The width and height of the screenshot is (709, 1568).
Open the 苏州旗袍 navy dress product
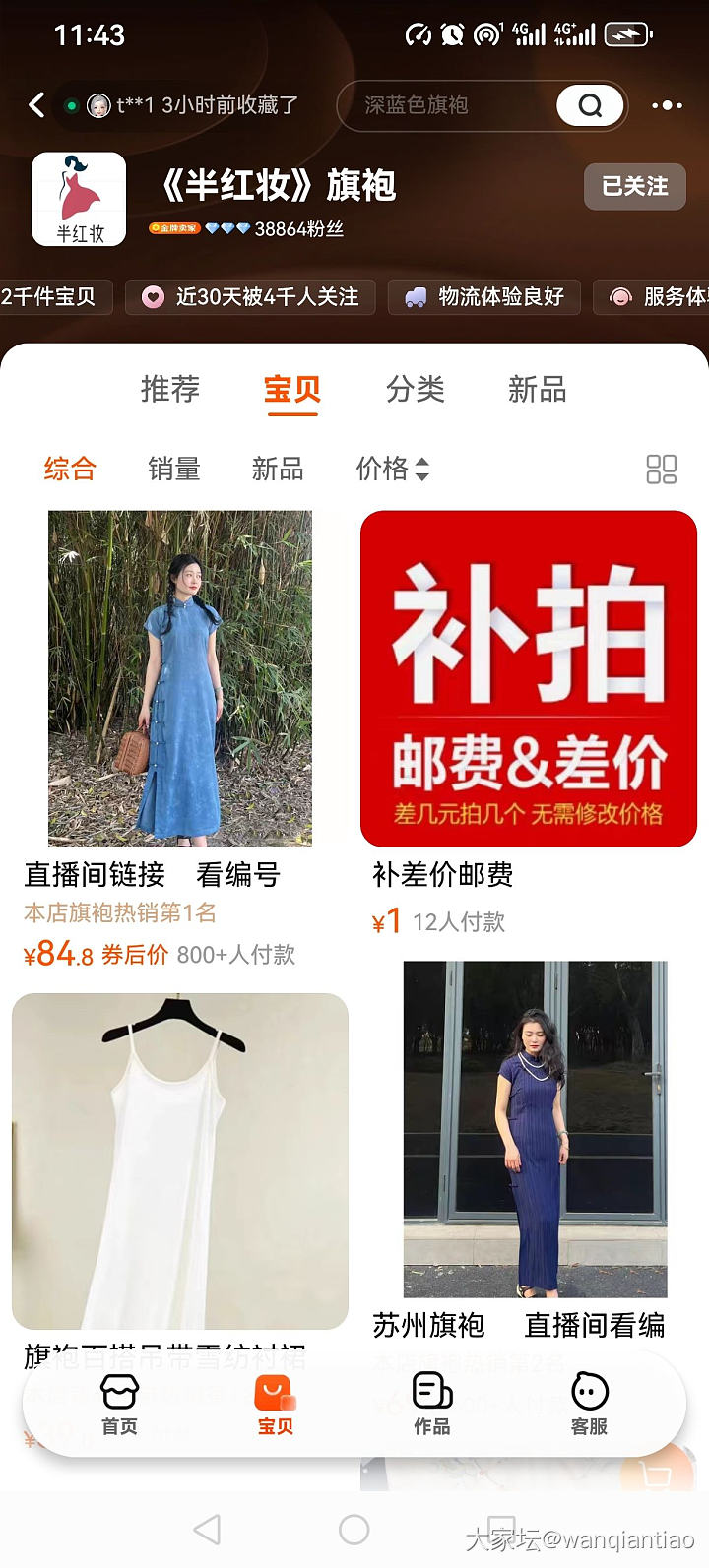pyautogui.click(x=535, y=1129)
